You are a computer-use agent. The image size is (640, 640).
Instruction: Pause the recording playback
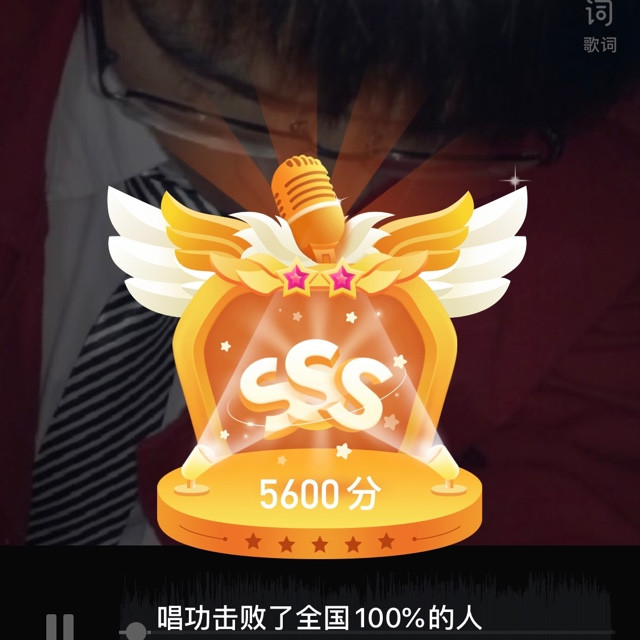pos(59,628)
